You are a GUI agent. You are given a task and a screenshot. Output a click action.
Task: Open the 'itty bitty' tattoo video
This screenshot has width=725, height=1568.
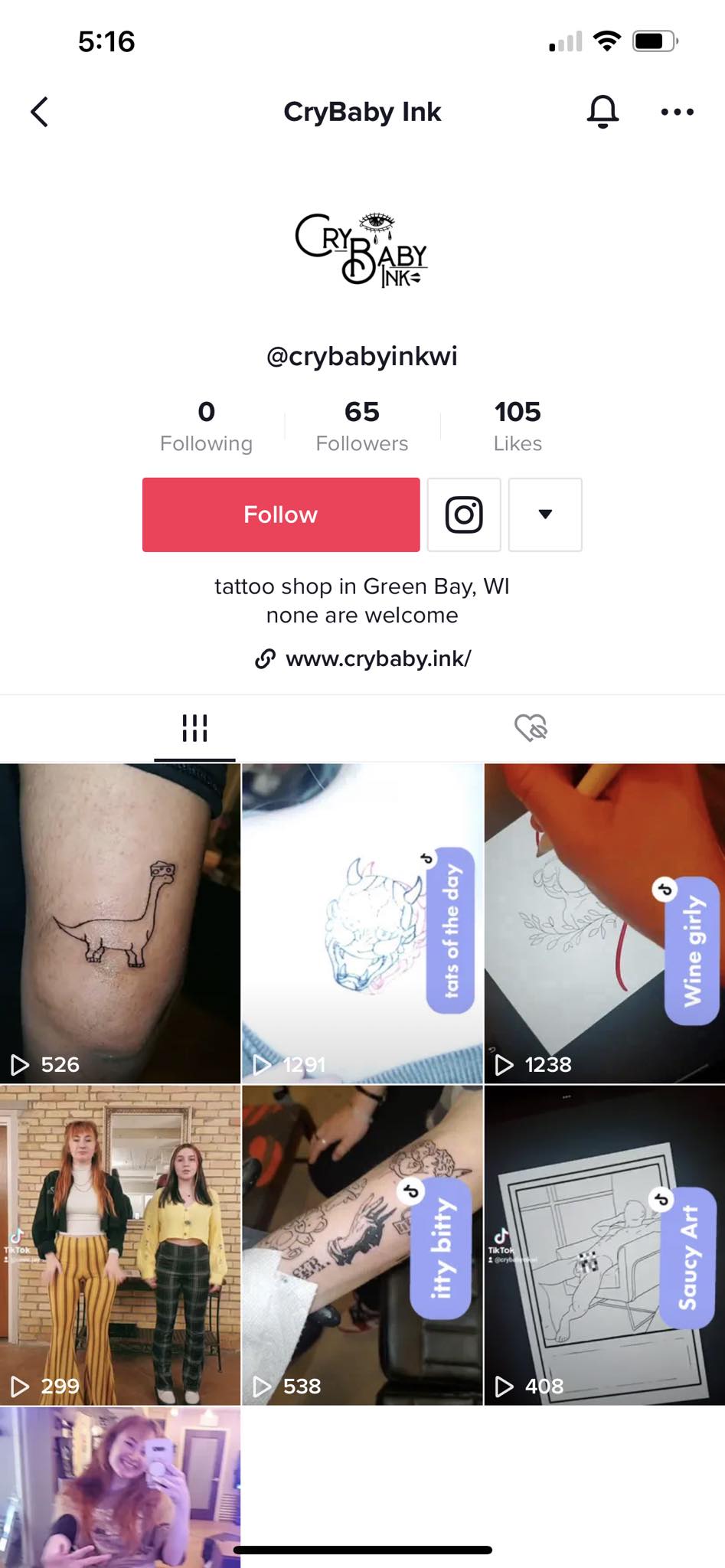[363, 1245]
